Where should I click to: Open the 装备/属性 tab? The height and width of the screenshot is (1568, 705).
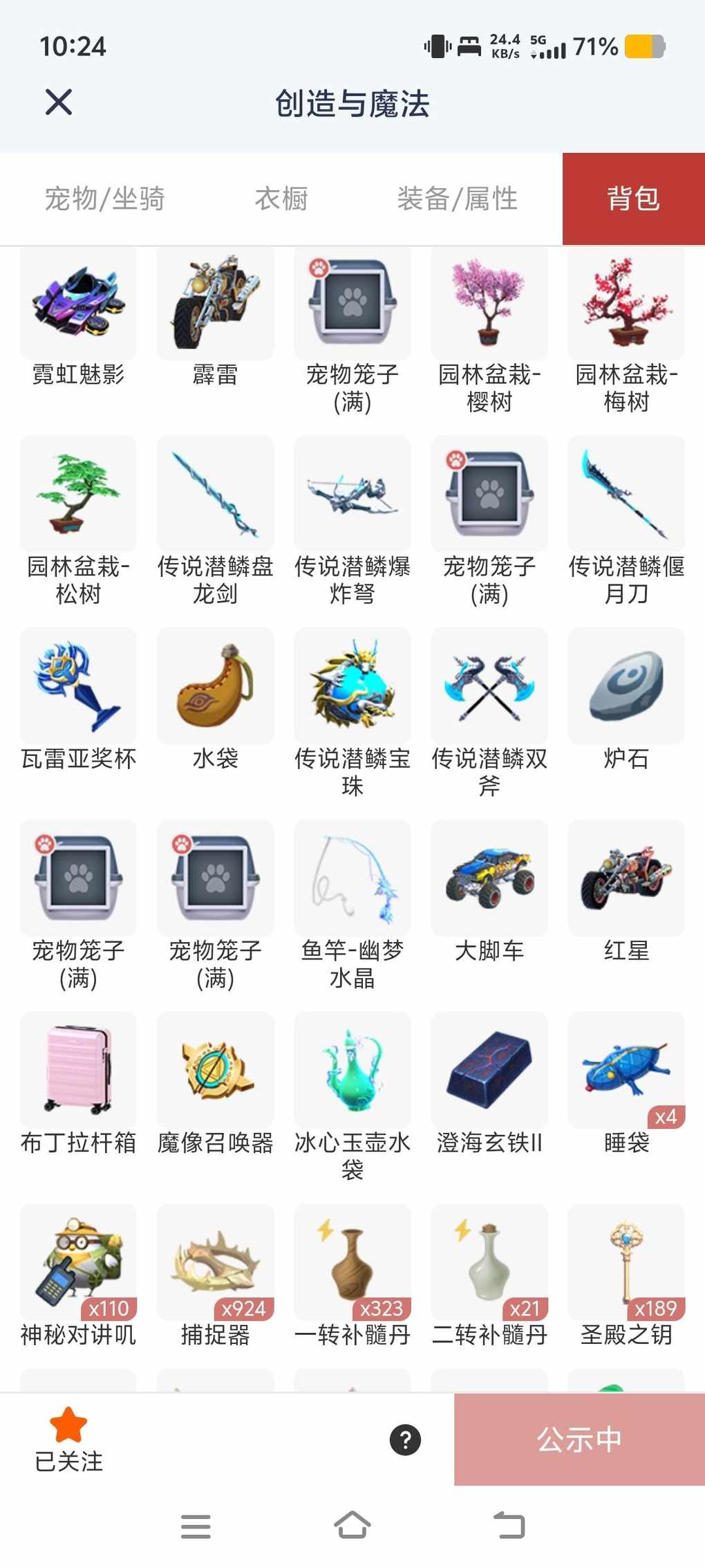(x=457, y=199)
